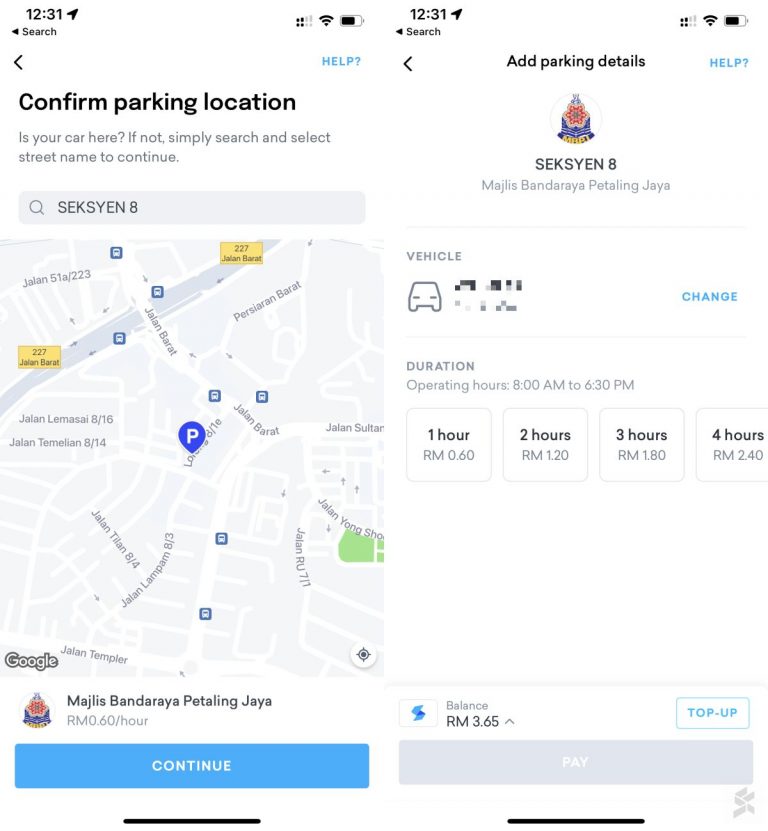Image resolution: width=768 pixels, height=831 pixels.
Task: Tap the SEKSYEN 8 search field
Action: click(192, 207)
